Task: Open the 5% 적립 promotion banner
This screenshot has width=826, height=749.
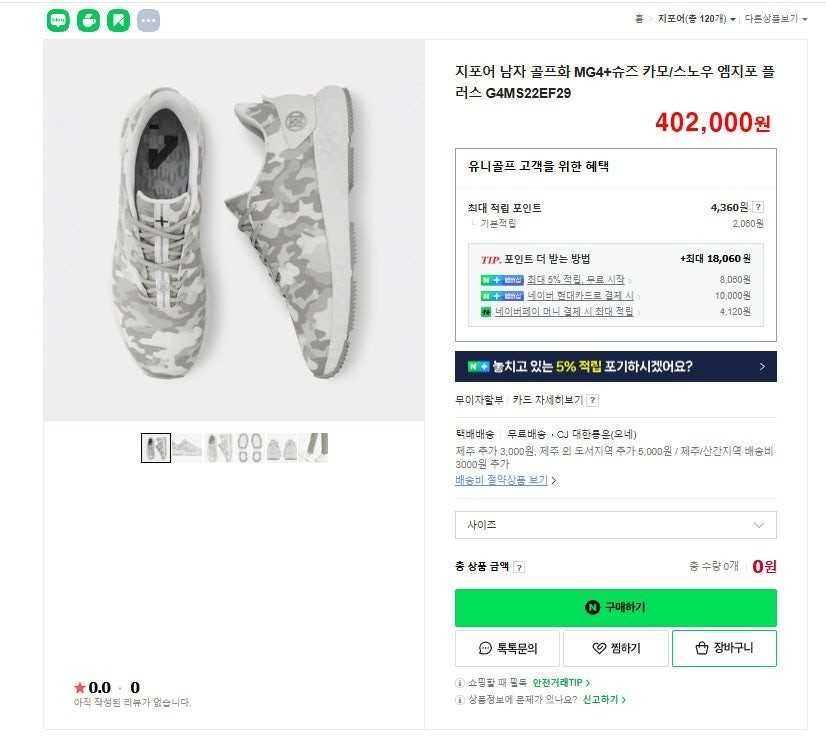Action: coord(615,367)
